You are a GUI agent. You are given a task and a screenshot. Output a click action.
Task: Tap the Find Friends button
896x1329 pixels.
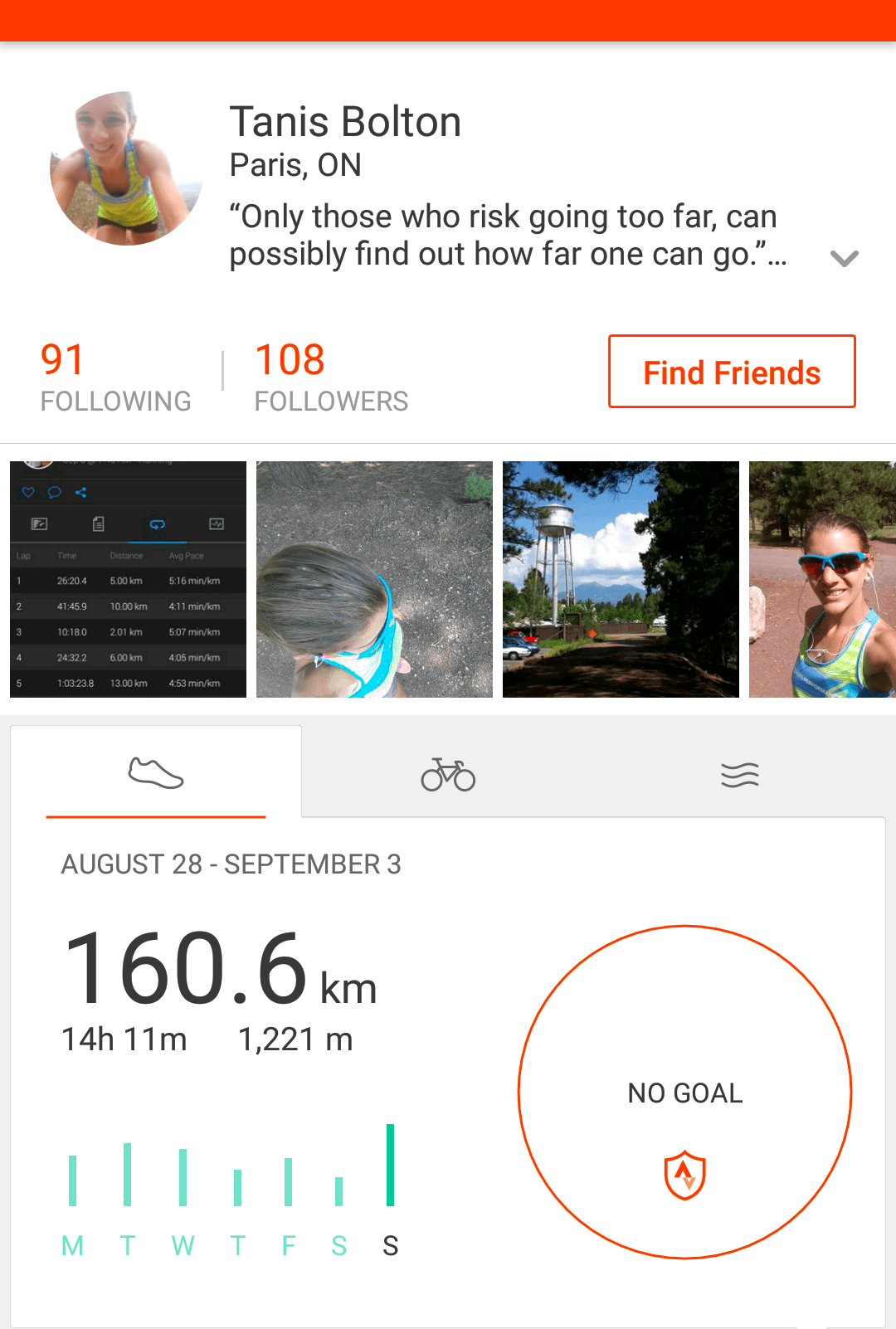732,372
